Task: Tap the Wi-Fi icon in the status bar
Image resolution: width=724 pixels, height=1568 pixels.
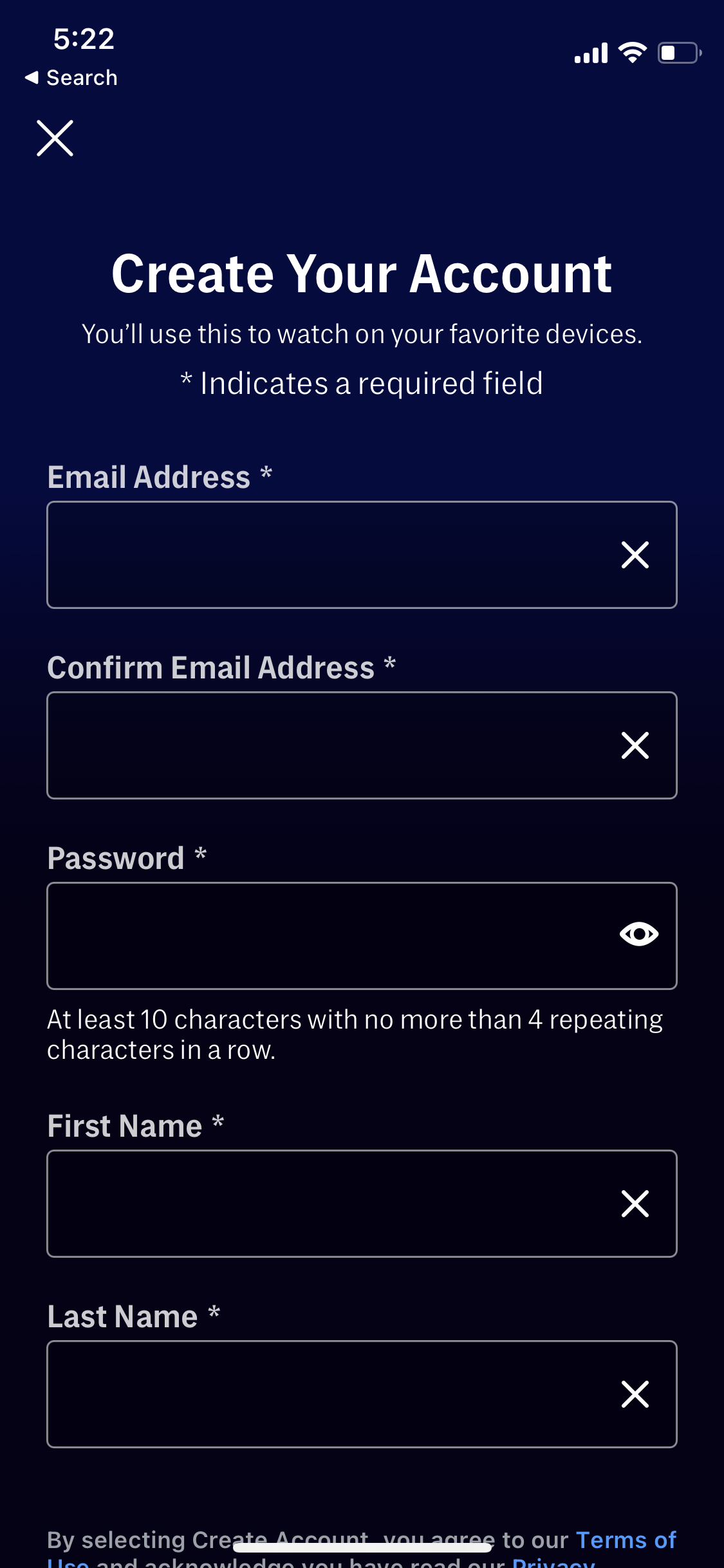Action: coord(631,53)
